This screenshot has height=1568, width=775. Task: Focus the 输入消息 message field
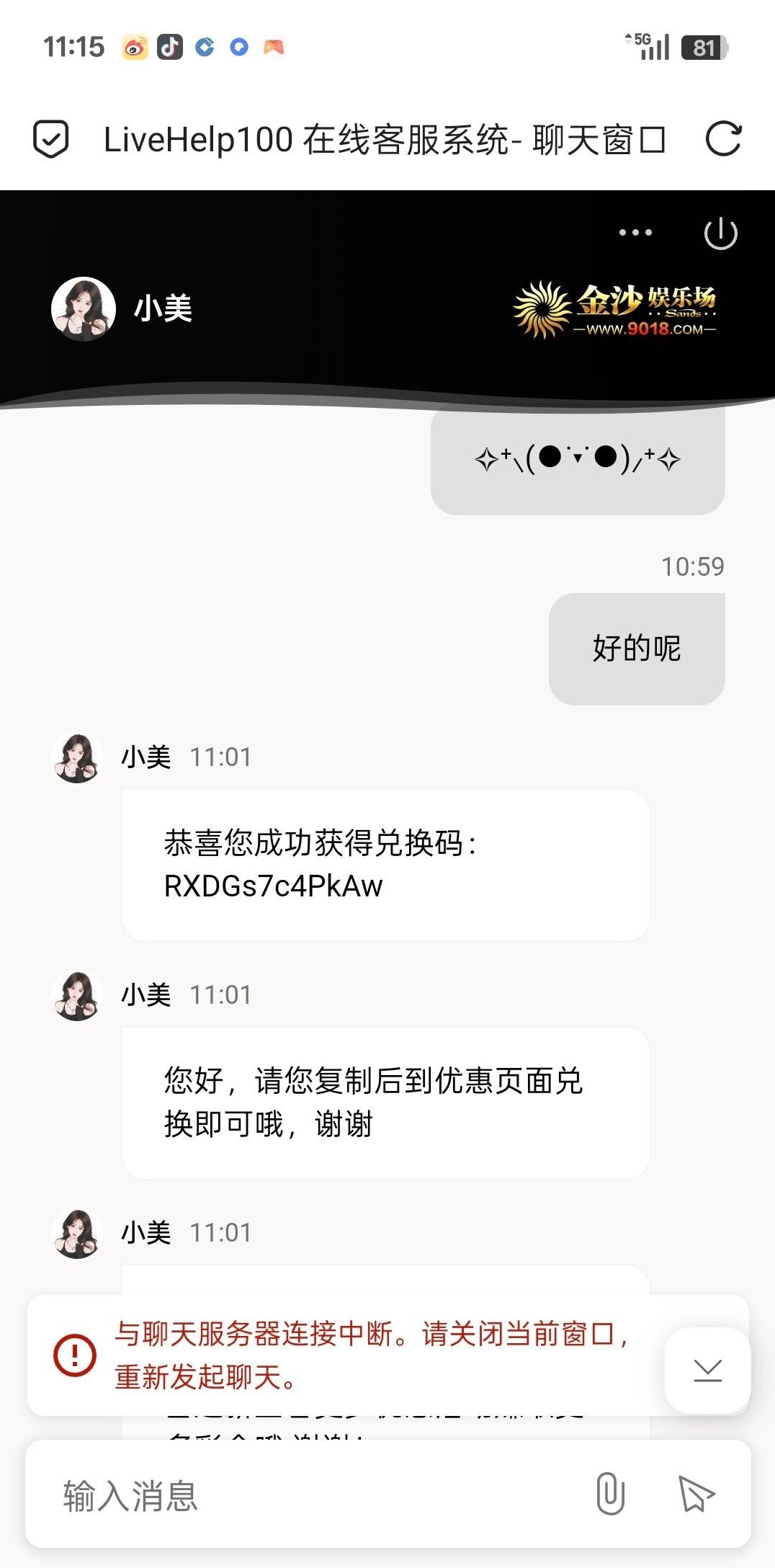click(x=303, y=1495)
